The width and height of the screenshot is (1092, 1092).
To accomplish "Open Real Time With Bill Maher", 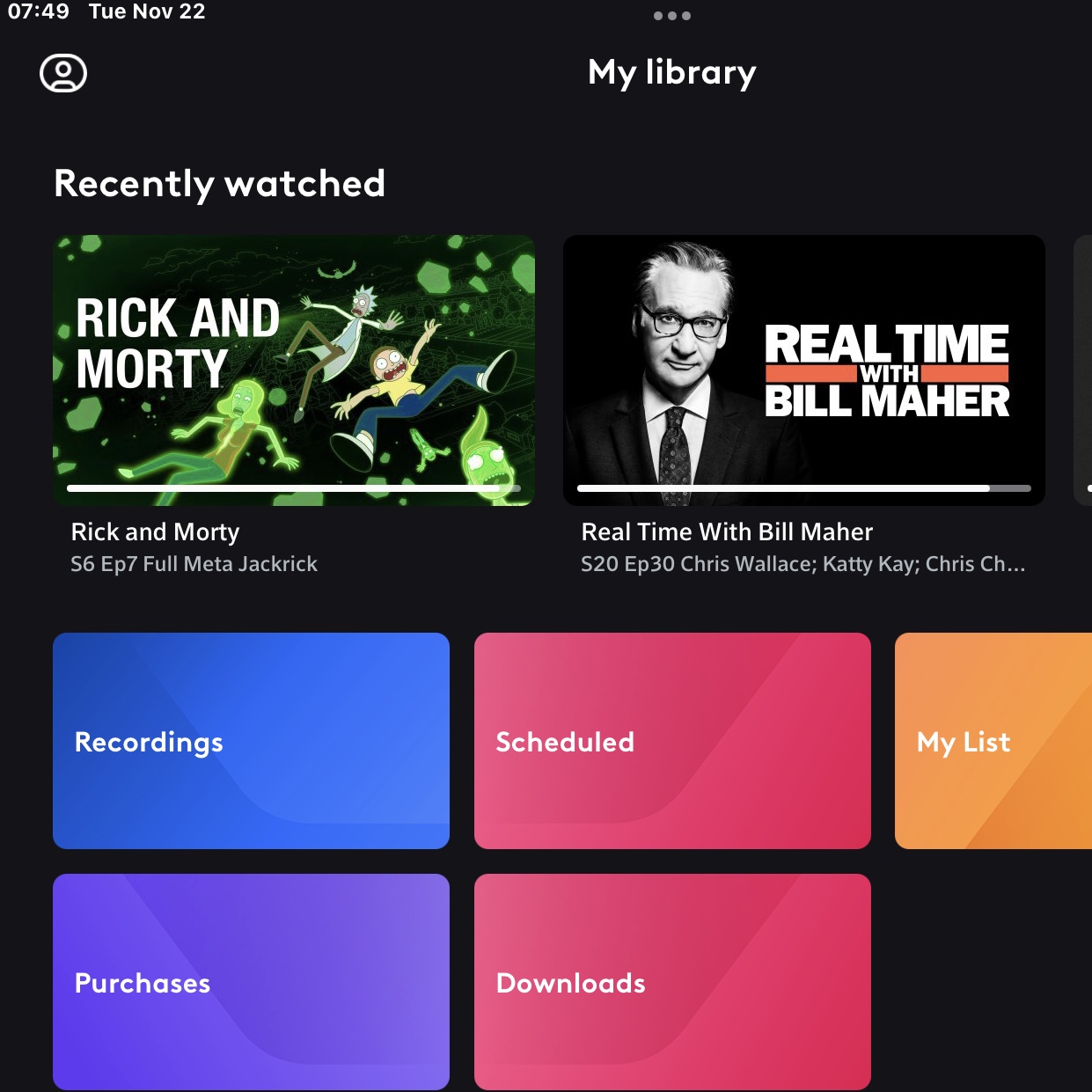I will (803, 370).
